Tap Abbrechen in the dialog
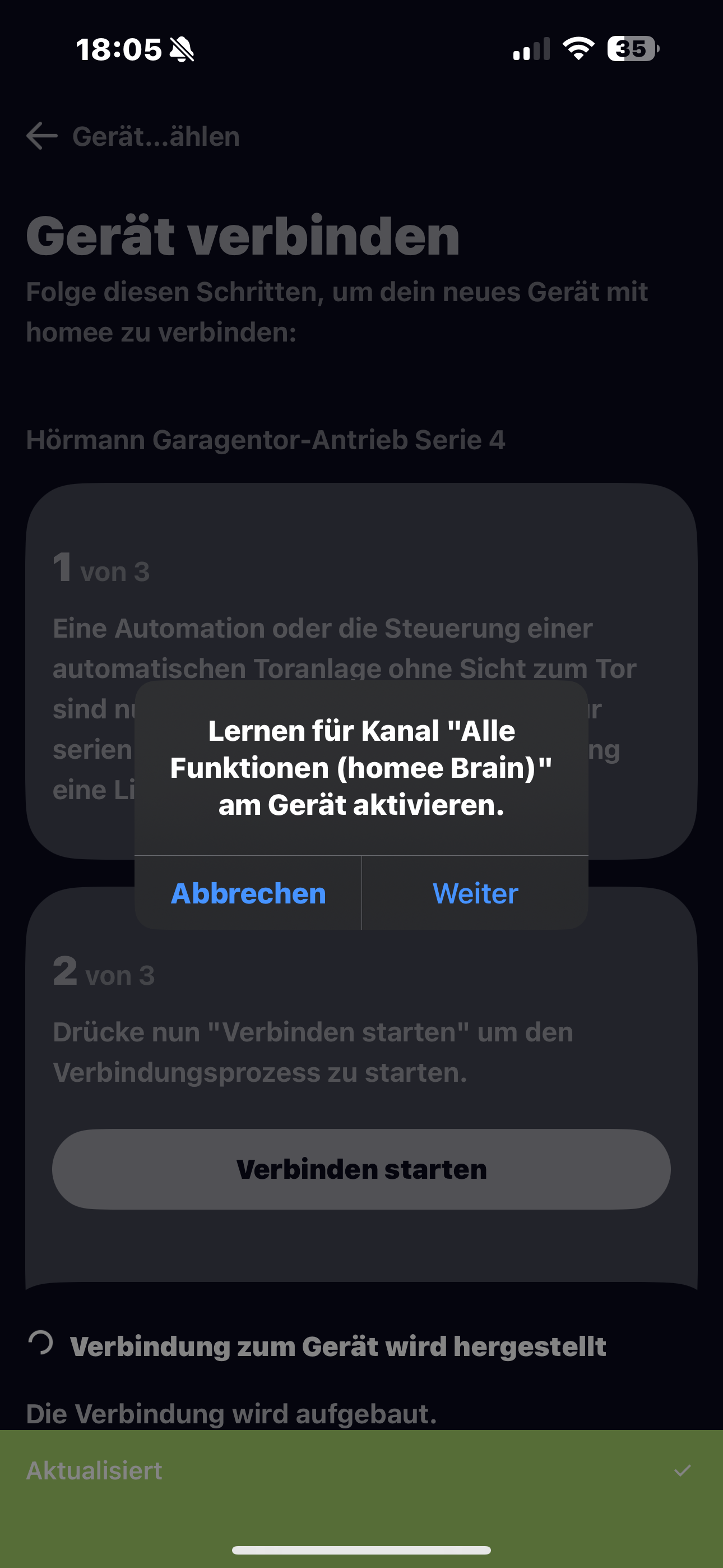The width and height of the screenshot is (723, 1568). 248,893
